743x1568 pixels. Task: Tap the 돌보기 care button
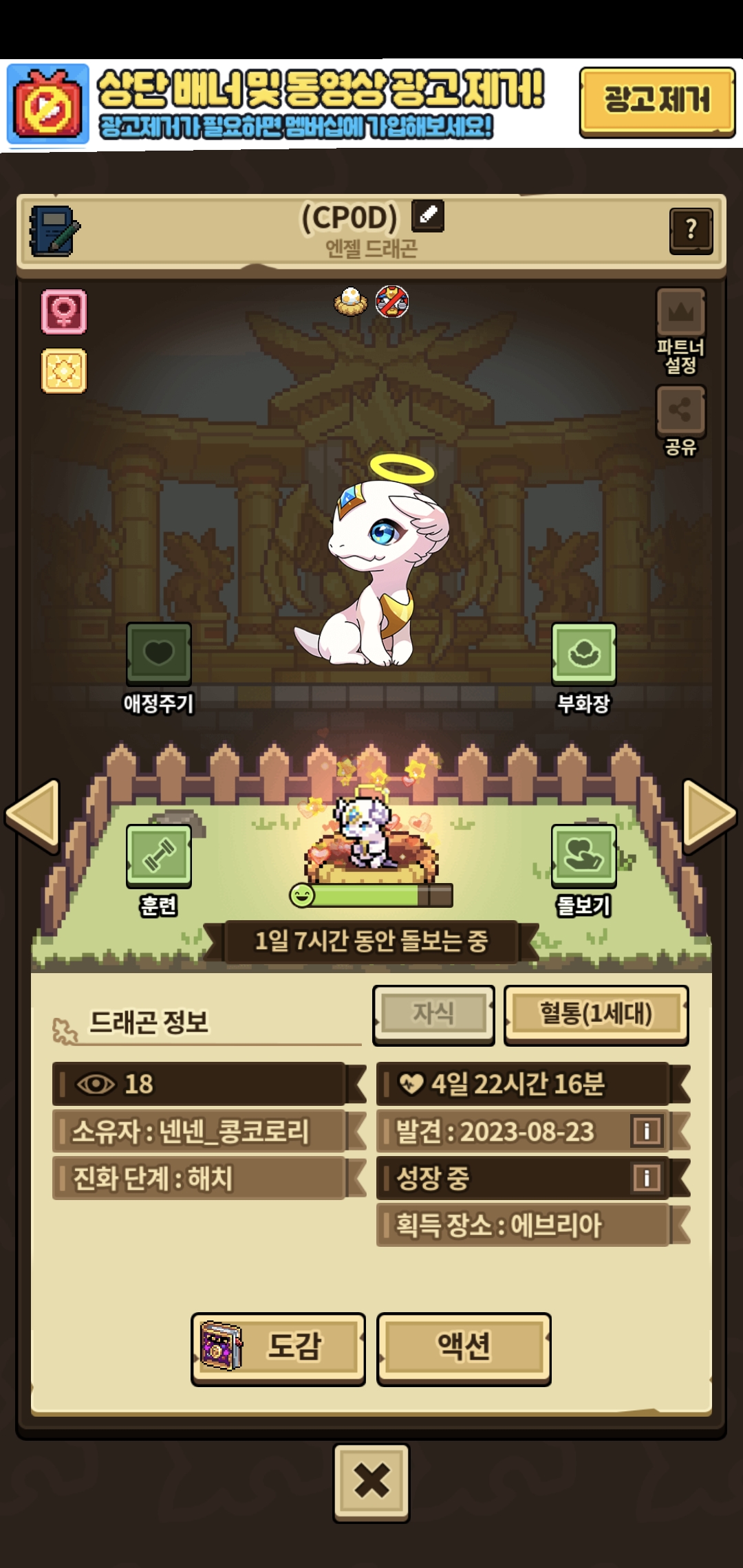pyautogui.click(x=583, y=871)
